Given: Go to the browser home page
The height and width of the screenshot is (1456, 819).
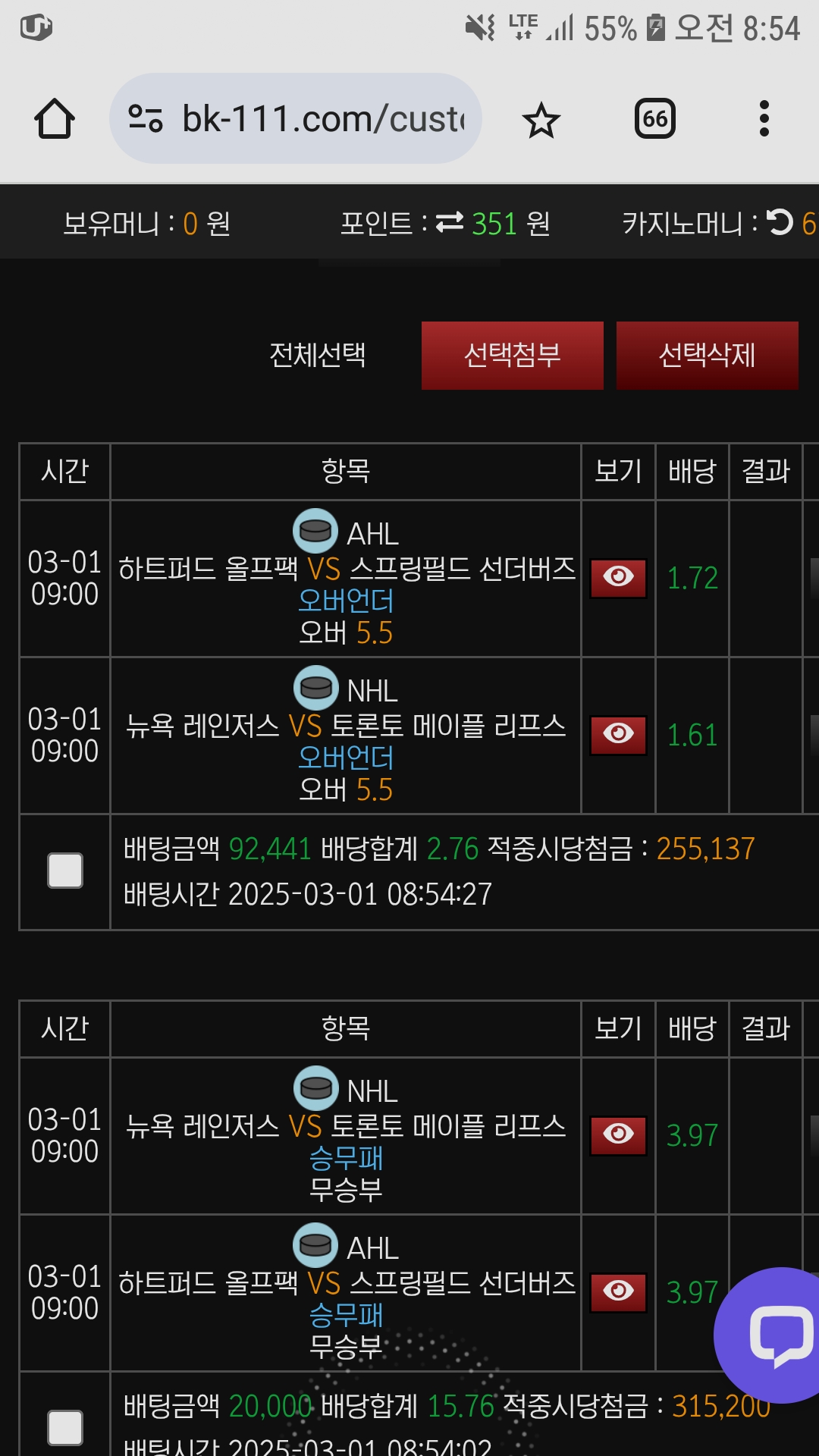Looking at the screenshot, I should pos(55,119).
